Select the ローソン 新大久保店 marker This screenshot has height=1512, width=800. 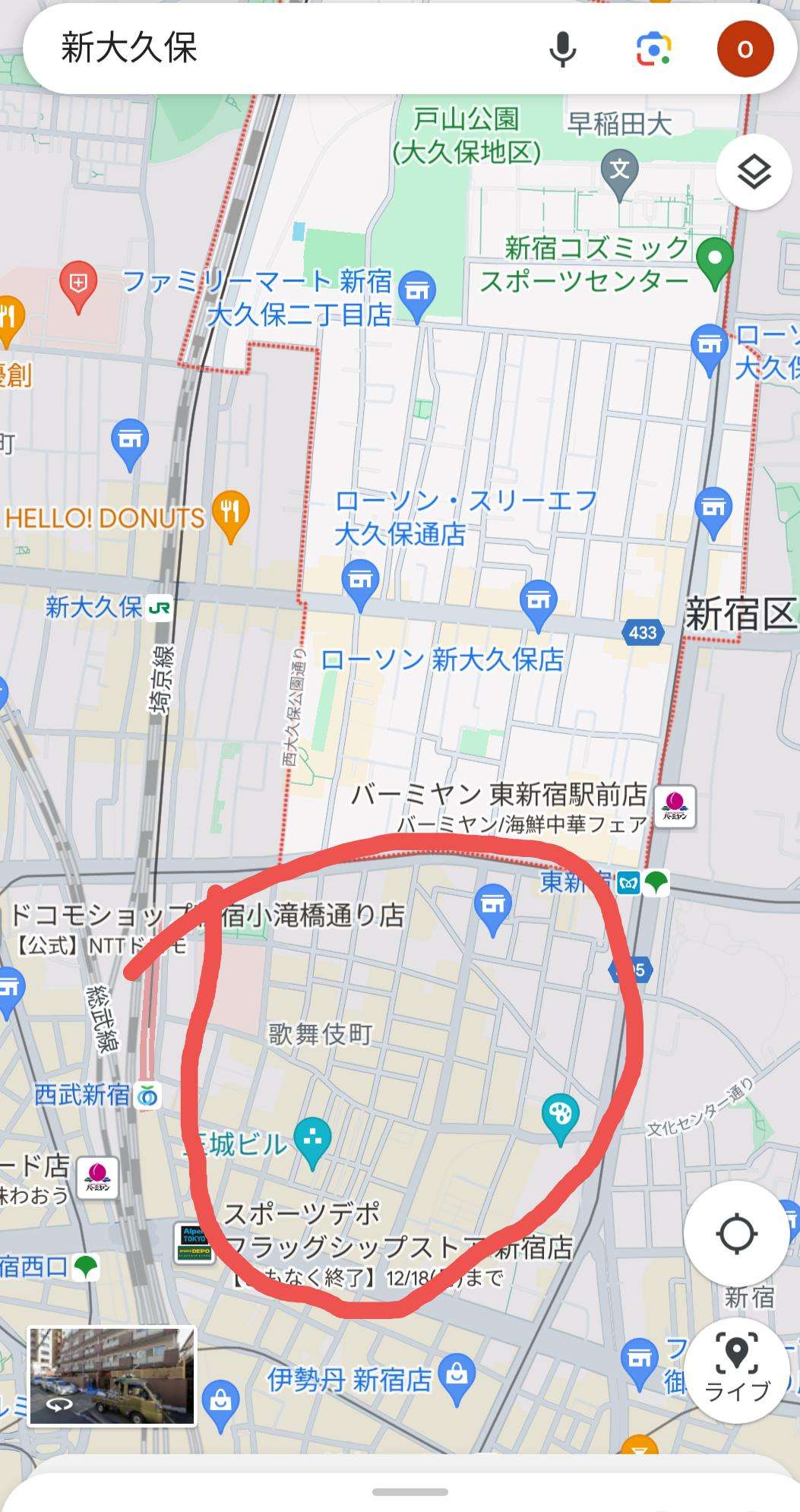pyautogui.click(x=538, y=601)
